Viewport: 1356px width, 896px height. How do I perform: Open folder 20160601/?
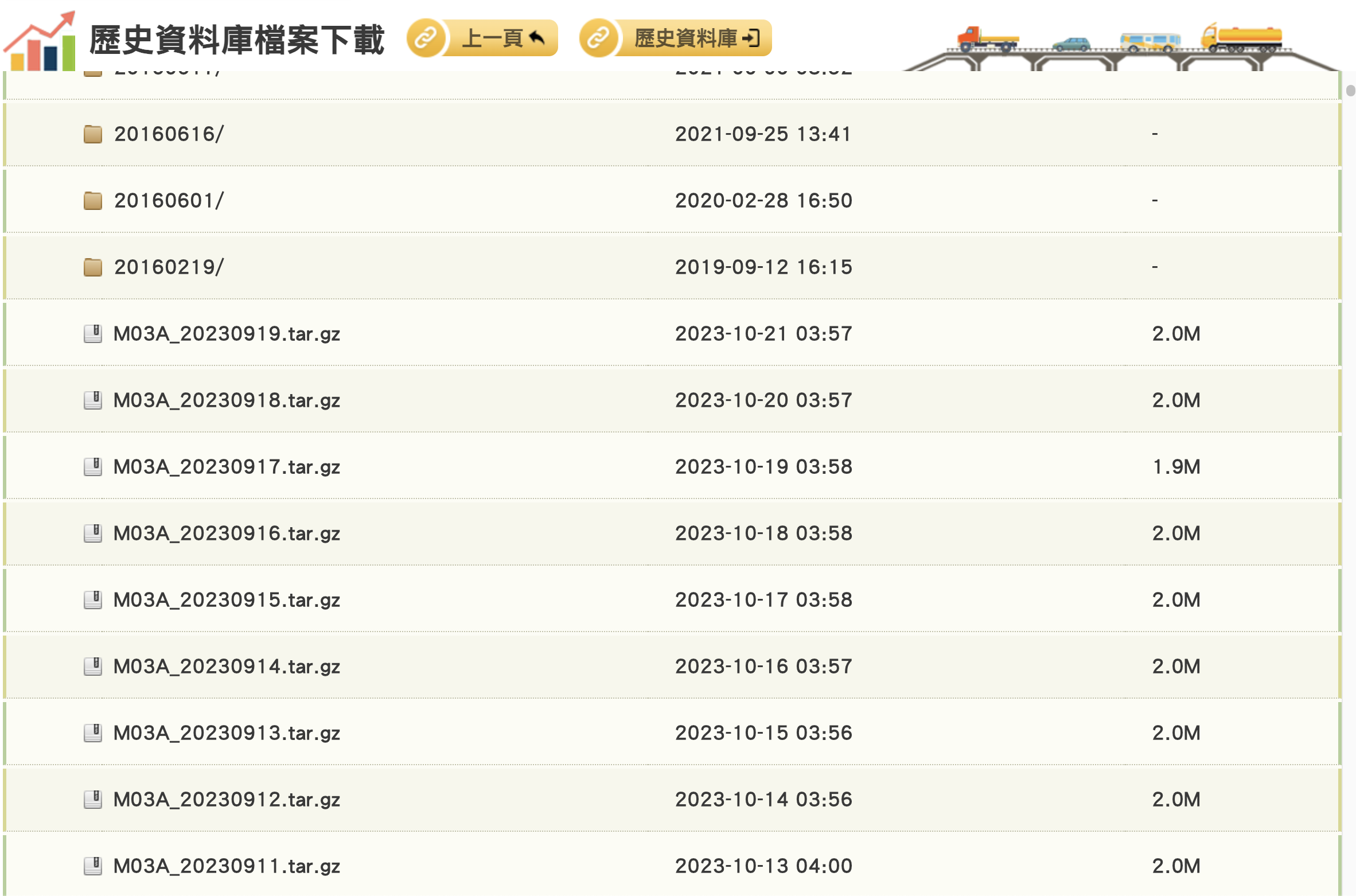169,200
